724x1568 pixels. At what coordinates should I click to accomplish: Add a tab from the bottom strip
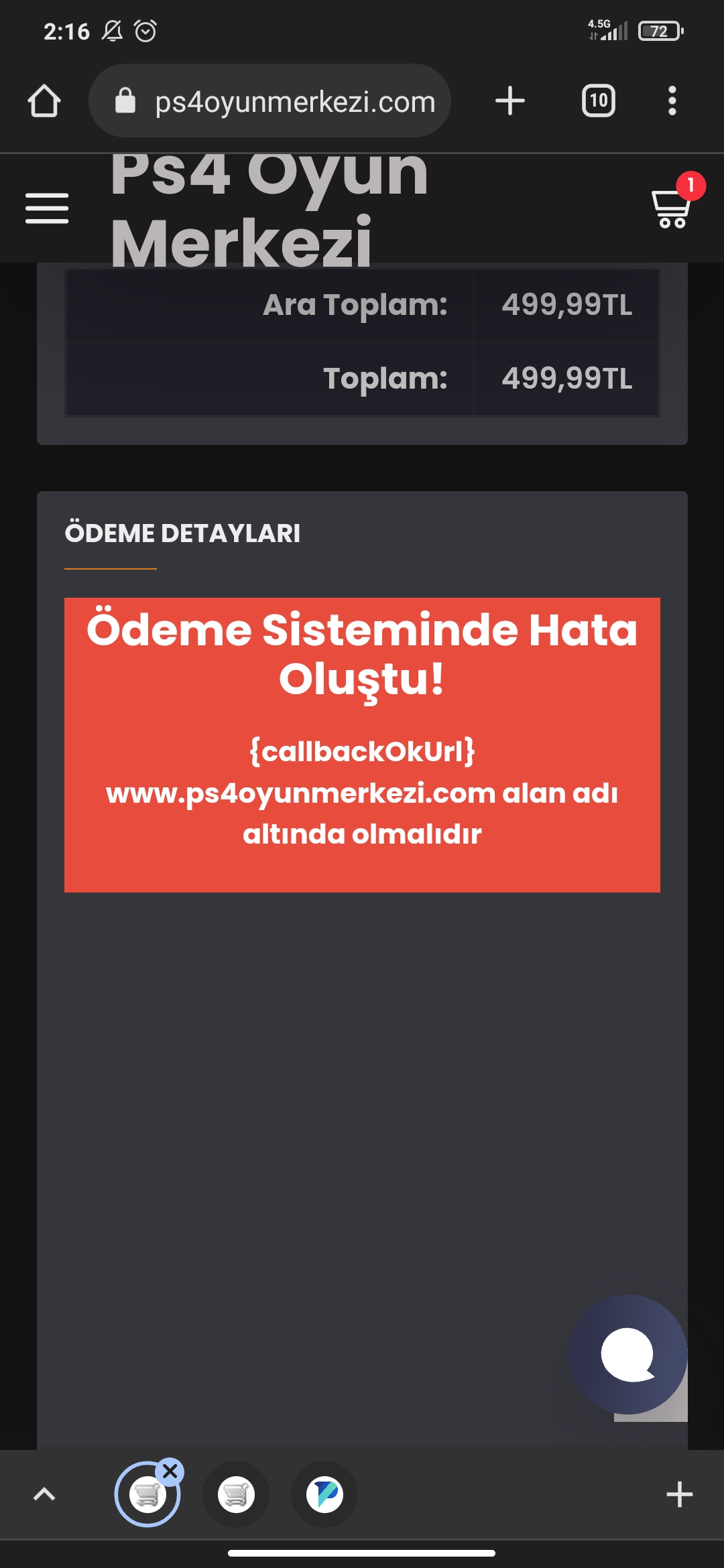click(679, 1494)
